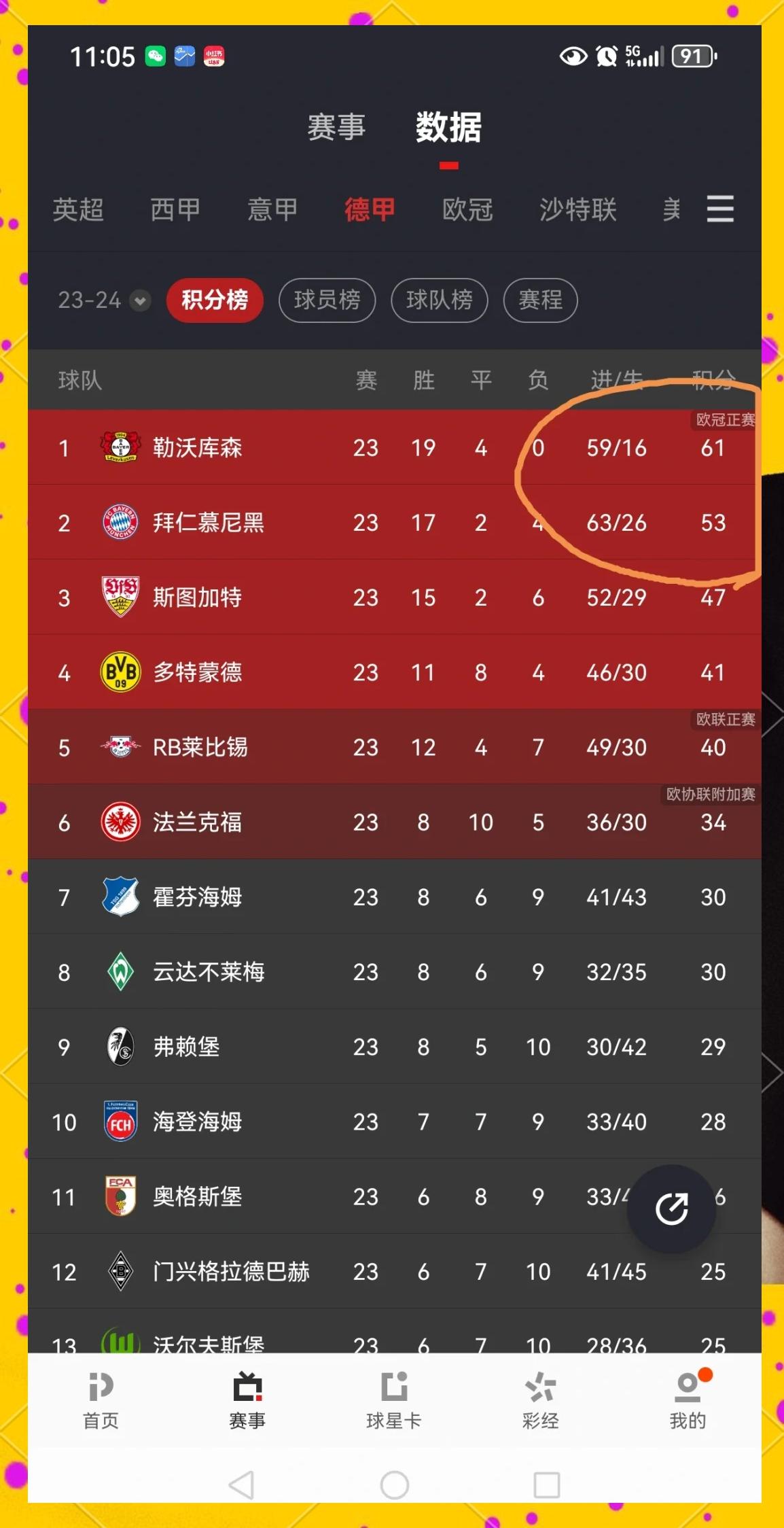Switch to the 西甲 league tab
784x1528 pixels.
175,209
